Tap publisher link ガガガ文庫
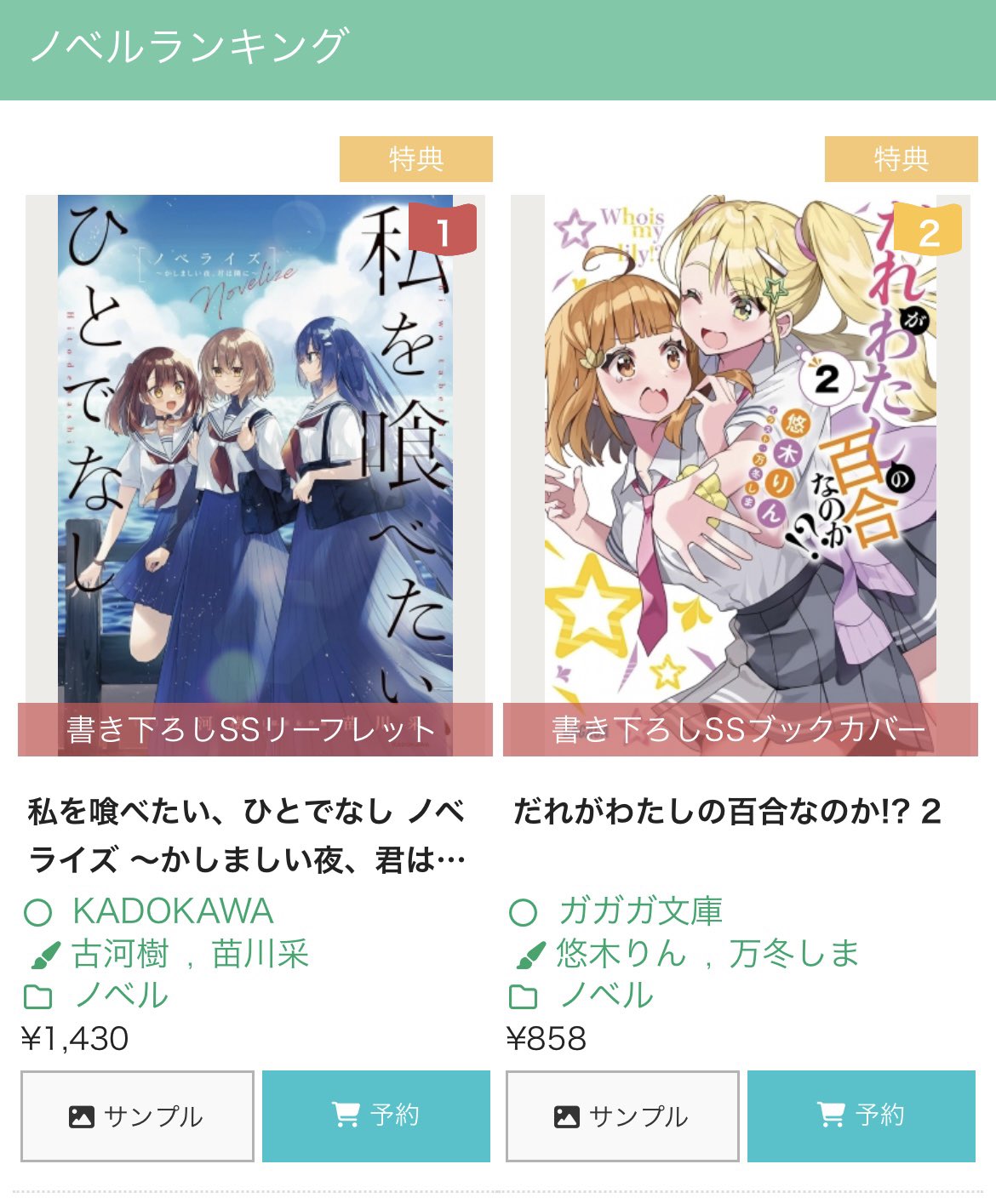This screenshot has height=1204, width=996. coord(641,911)
